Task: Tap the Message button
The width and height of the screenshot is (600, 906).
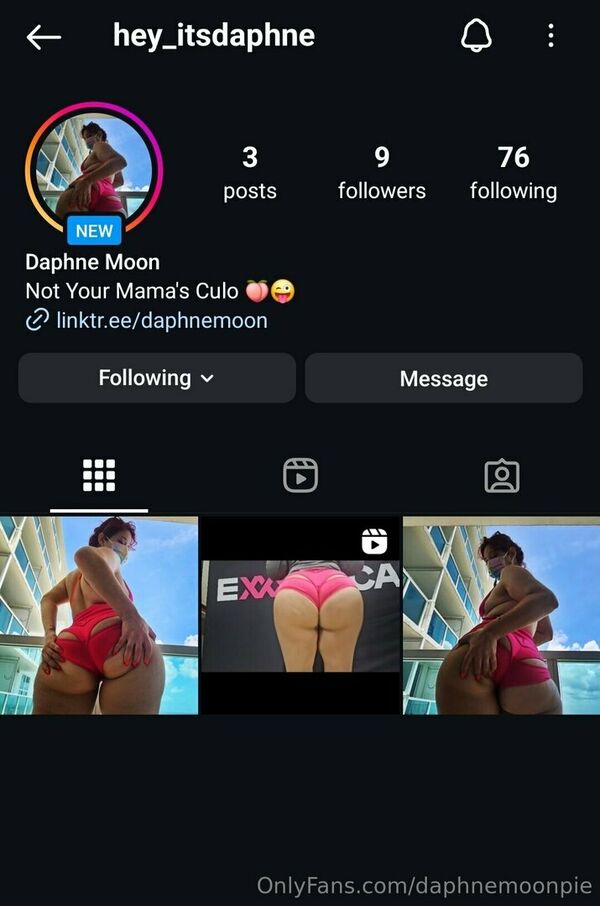Action: click(x=443, y=378)
